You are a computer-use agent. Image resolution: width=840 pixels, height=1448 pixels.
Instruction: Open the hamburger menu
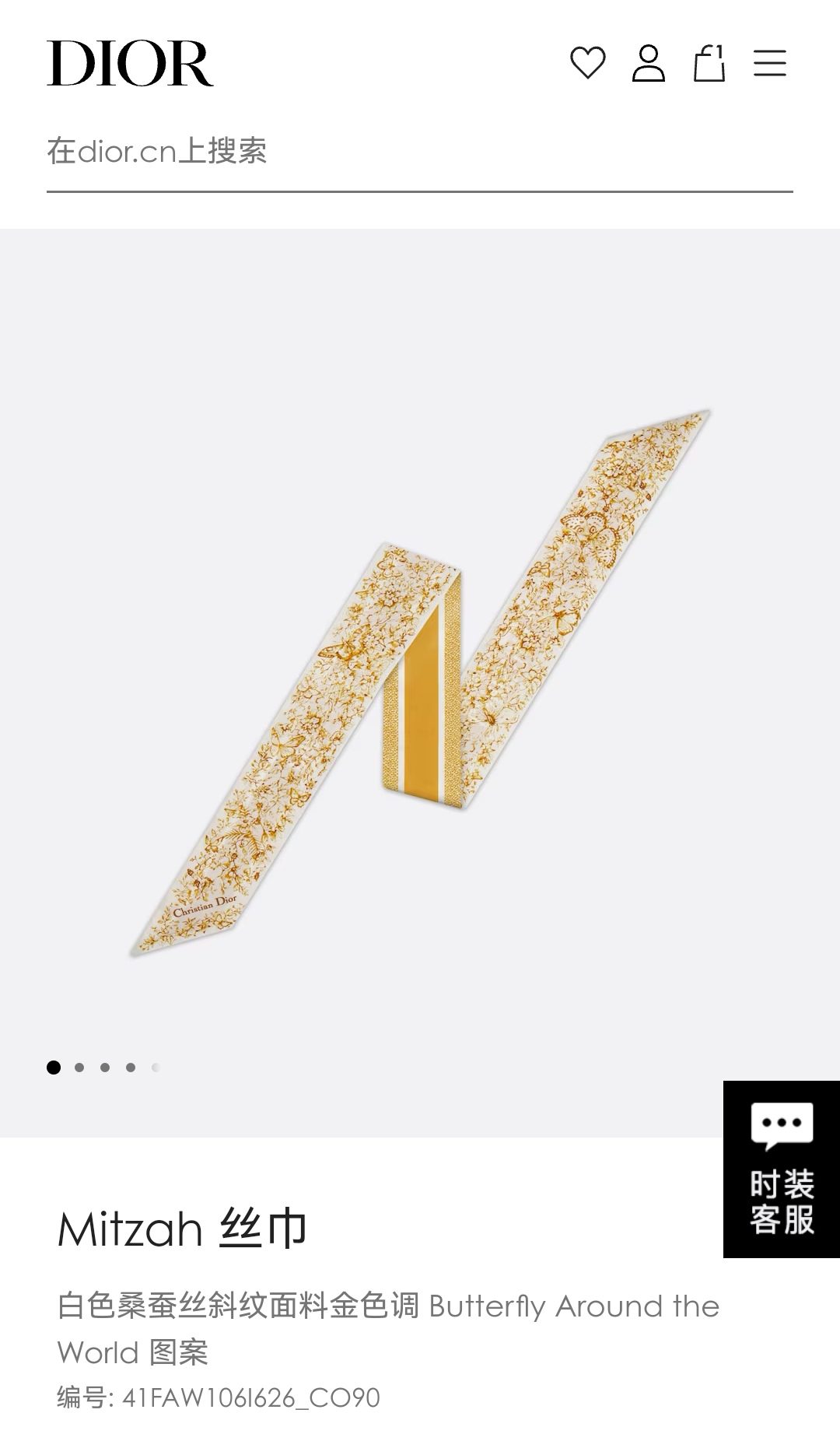769,63
